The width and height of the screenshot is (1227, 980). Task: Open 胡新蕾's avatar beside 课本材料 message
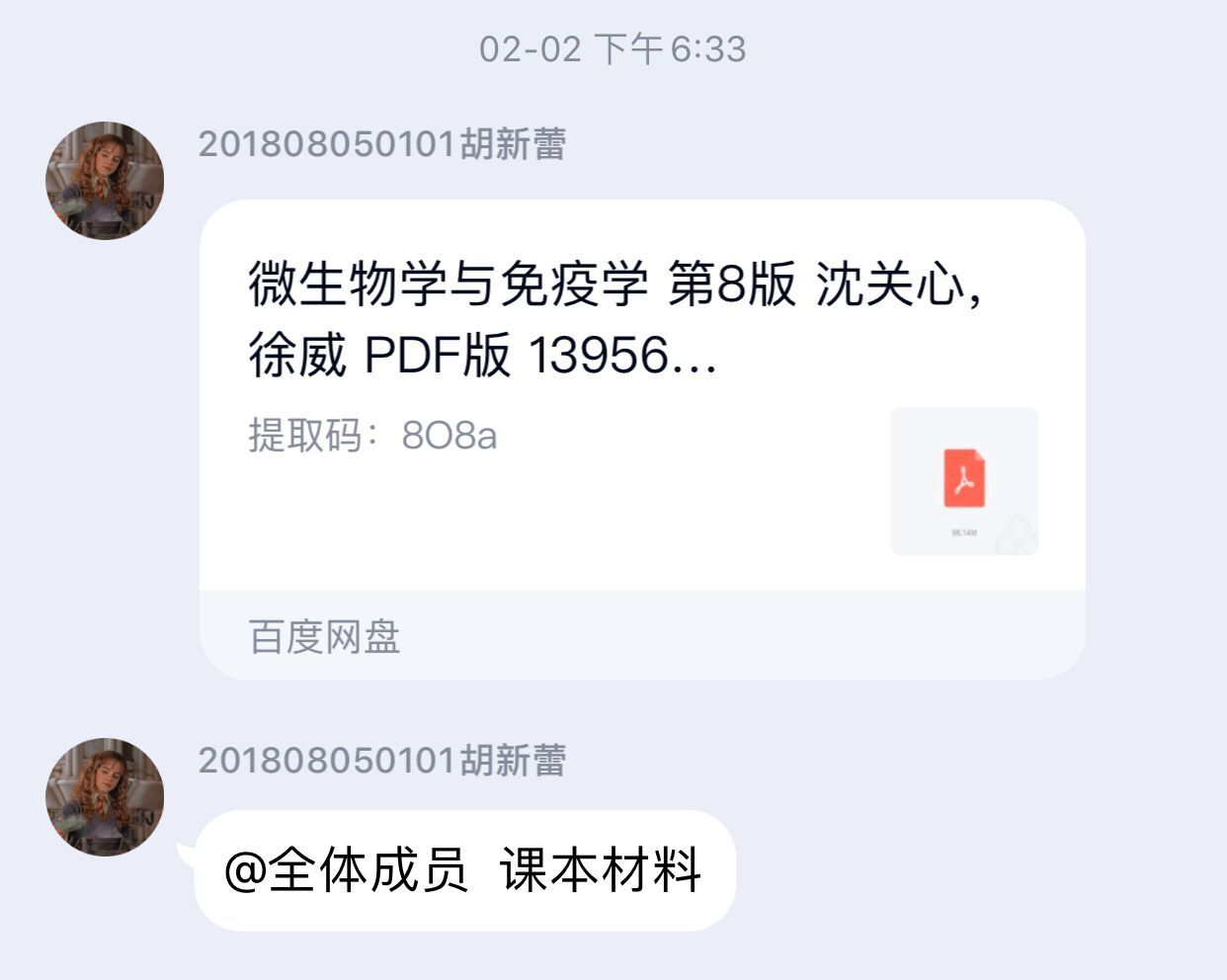[x=105, y=796]
